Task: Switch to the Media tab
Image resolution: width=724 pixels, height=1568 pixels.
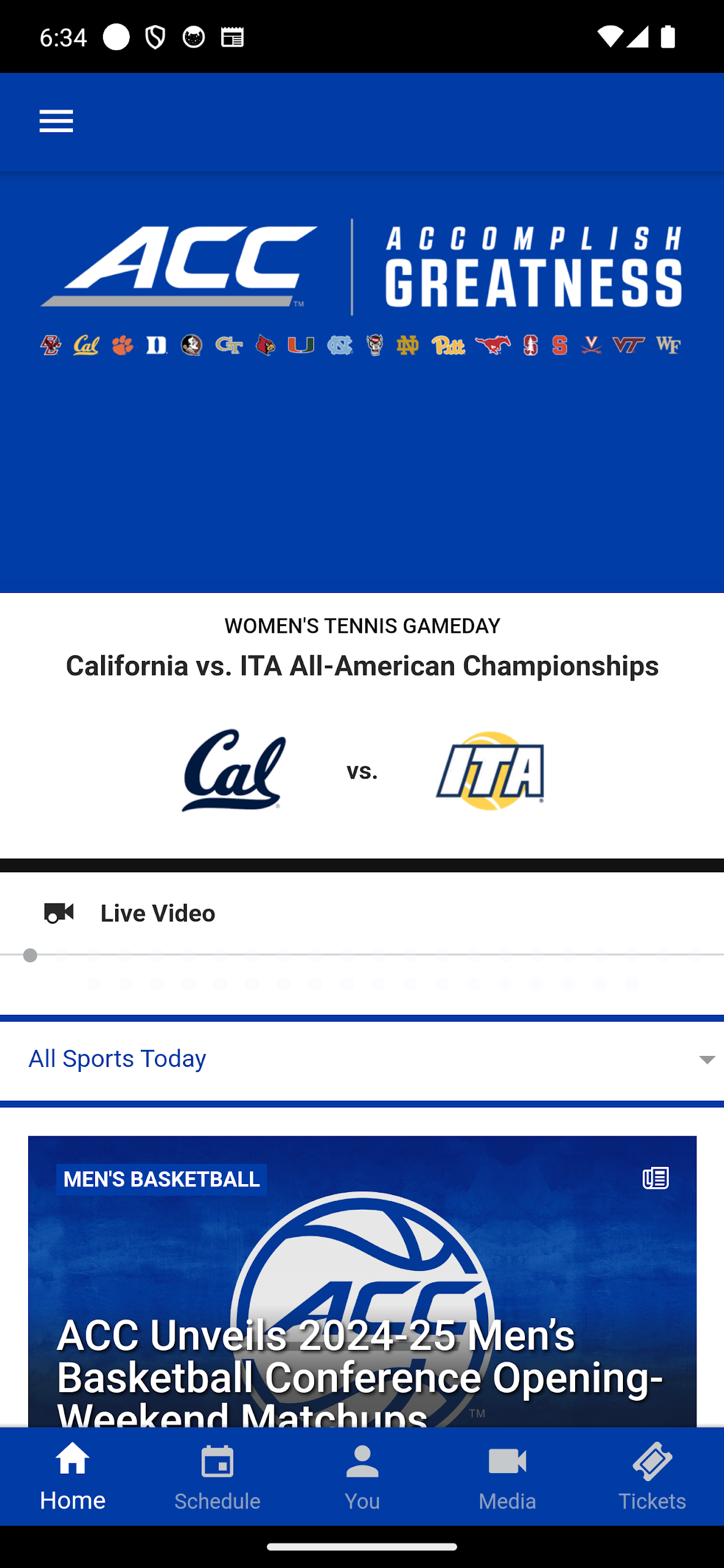Action: pyautogui.click(x=507, y=1476)
